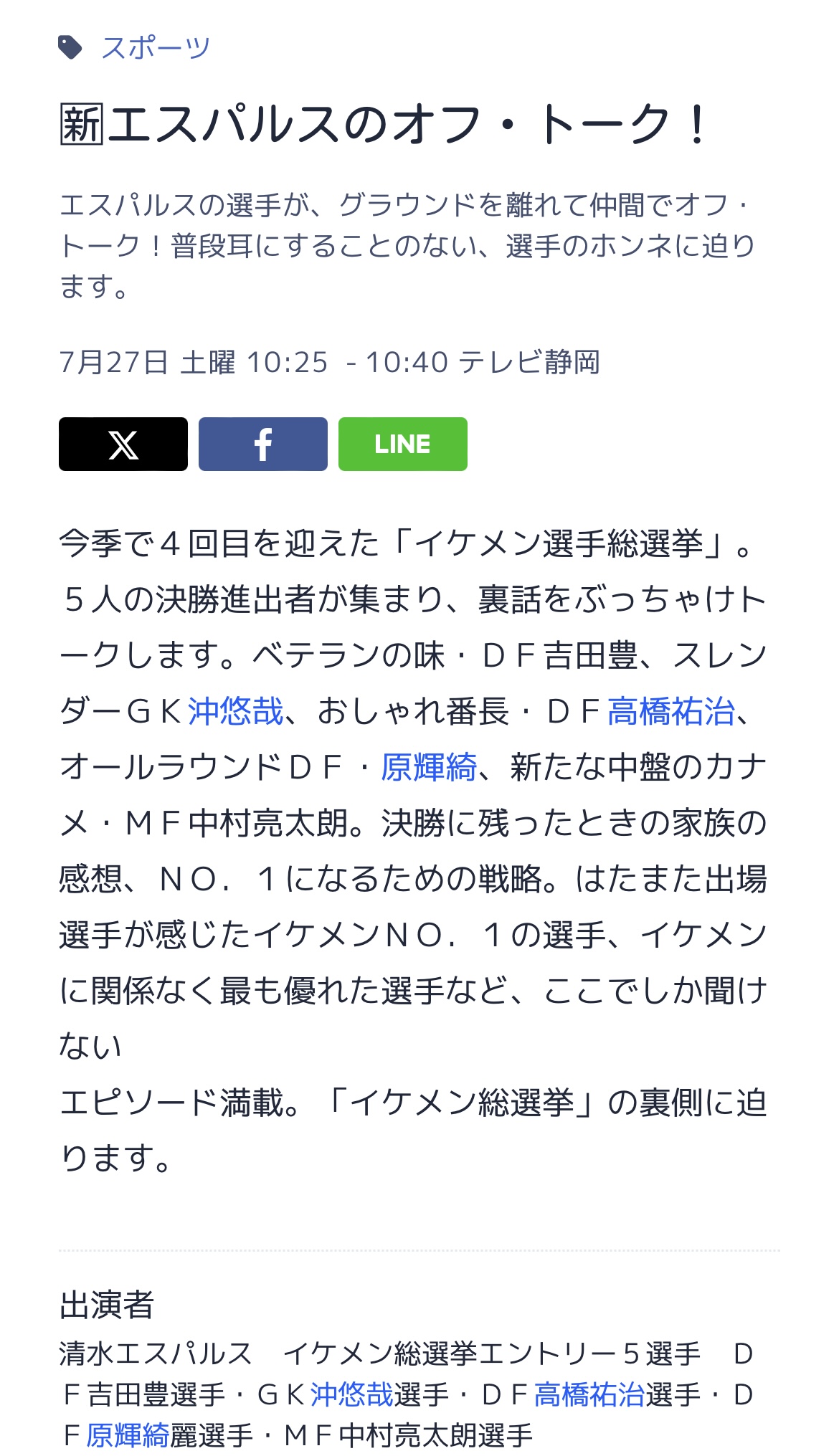Open 原輝綺 link under 出演者
Screen dimensions: 839x1456
pyautogui.click(x=128, y=1435)
